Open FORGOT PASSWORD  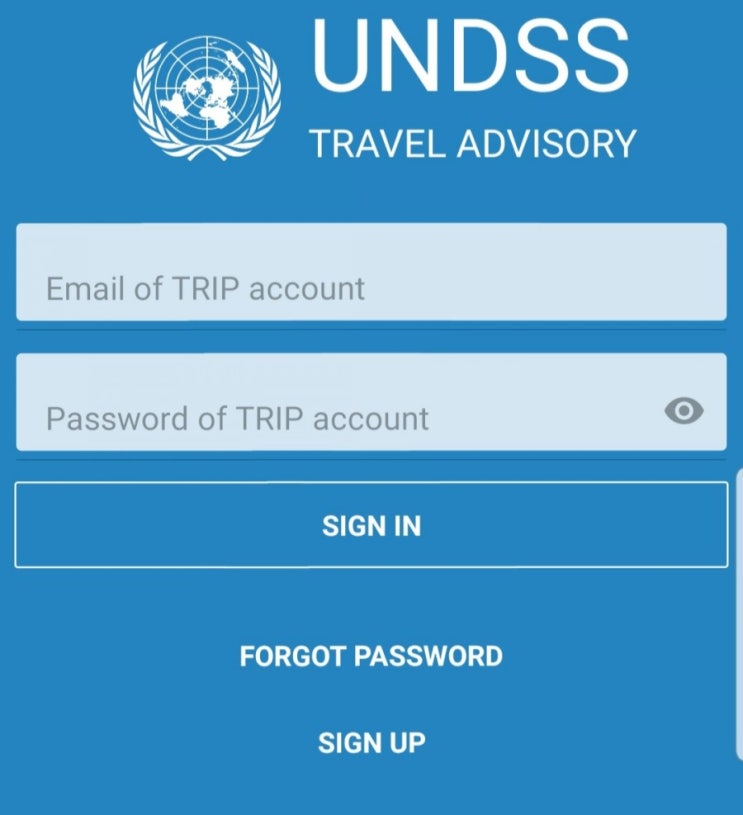click(x=371, y=657)
